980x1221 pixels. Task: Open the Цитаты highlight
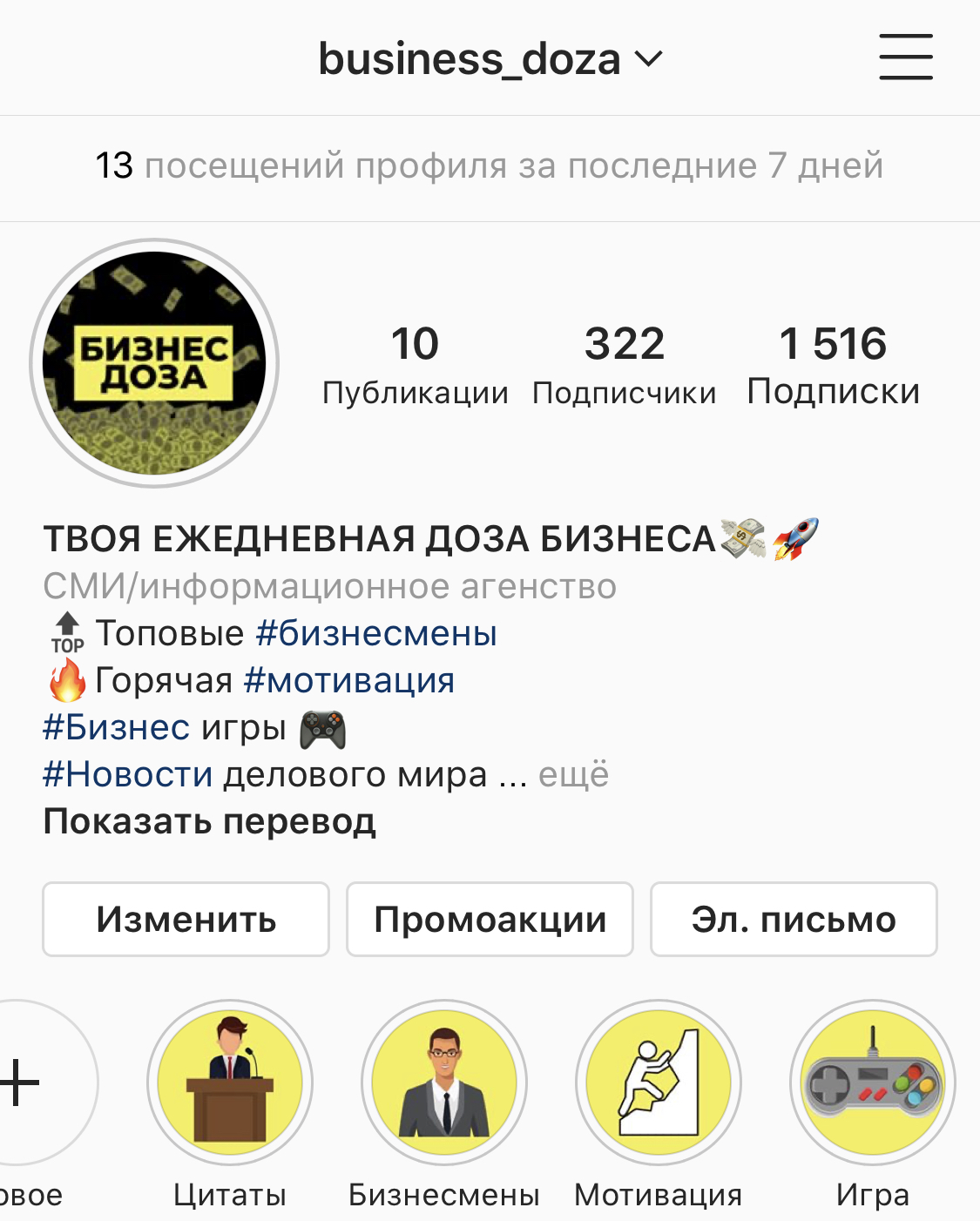tap(230, 1083)
